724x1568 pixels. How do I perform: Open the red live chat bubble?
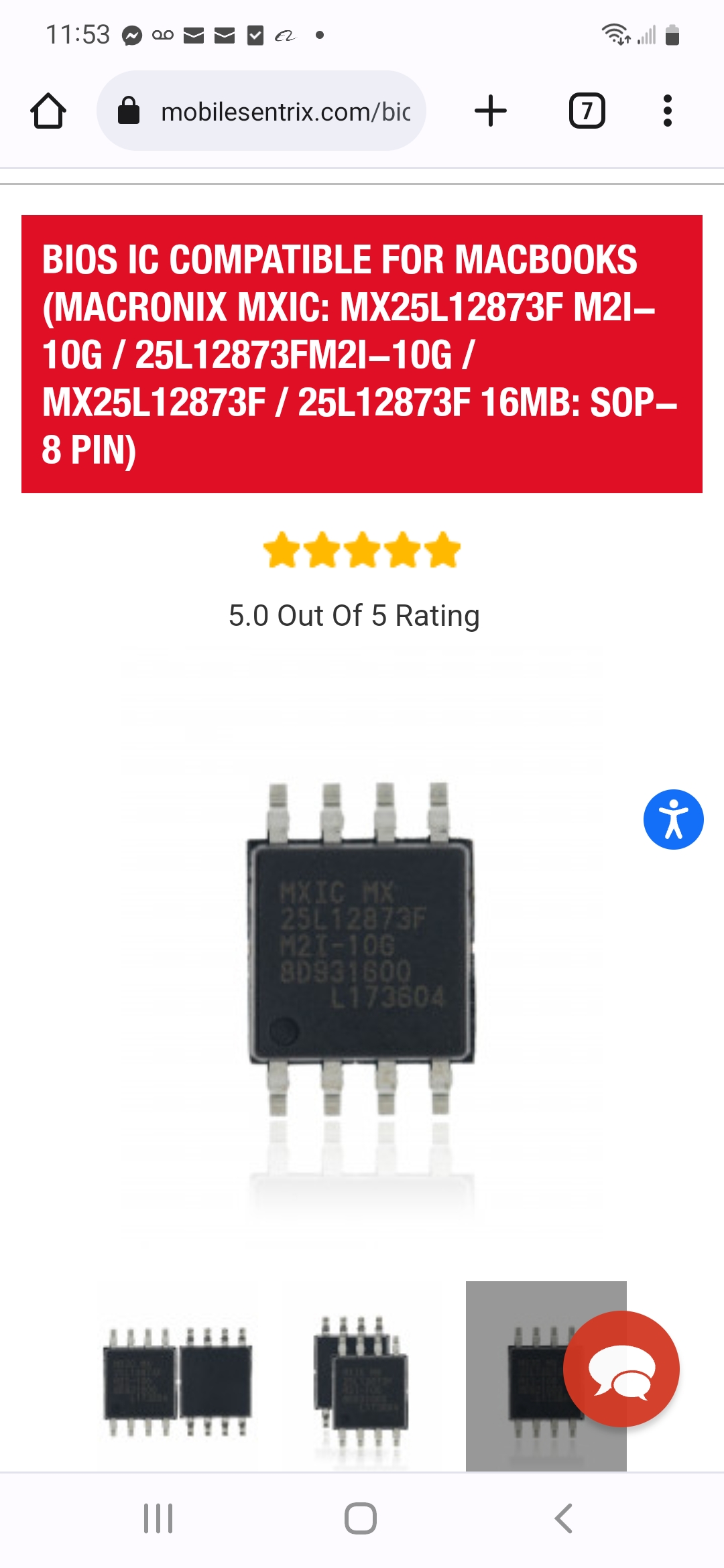tap(621, 1369)
